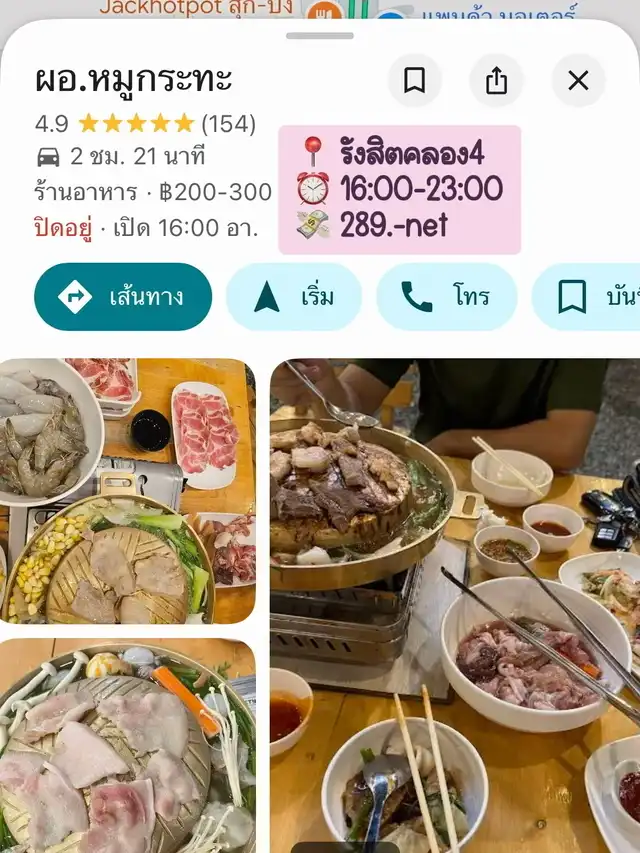
Task: Share the ผอ.หมูกระทะ place
Action: click(x=496, y=81)
